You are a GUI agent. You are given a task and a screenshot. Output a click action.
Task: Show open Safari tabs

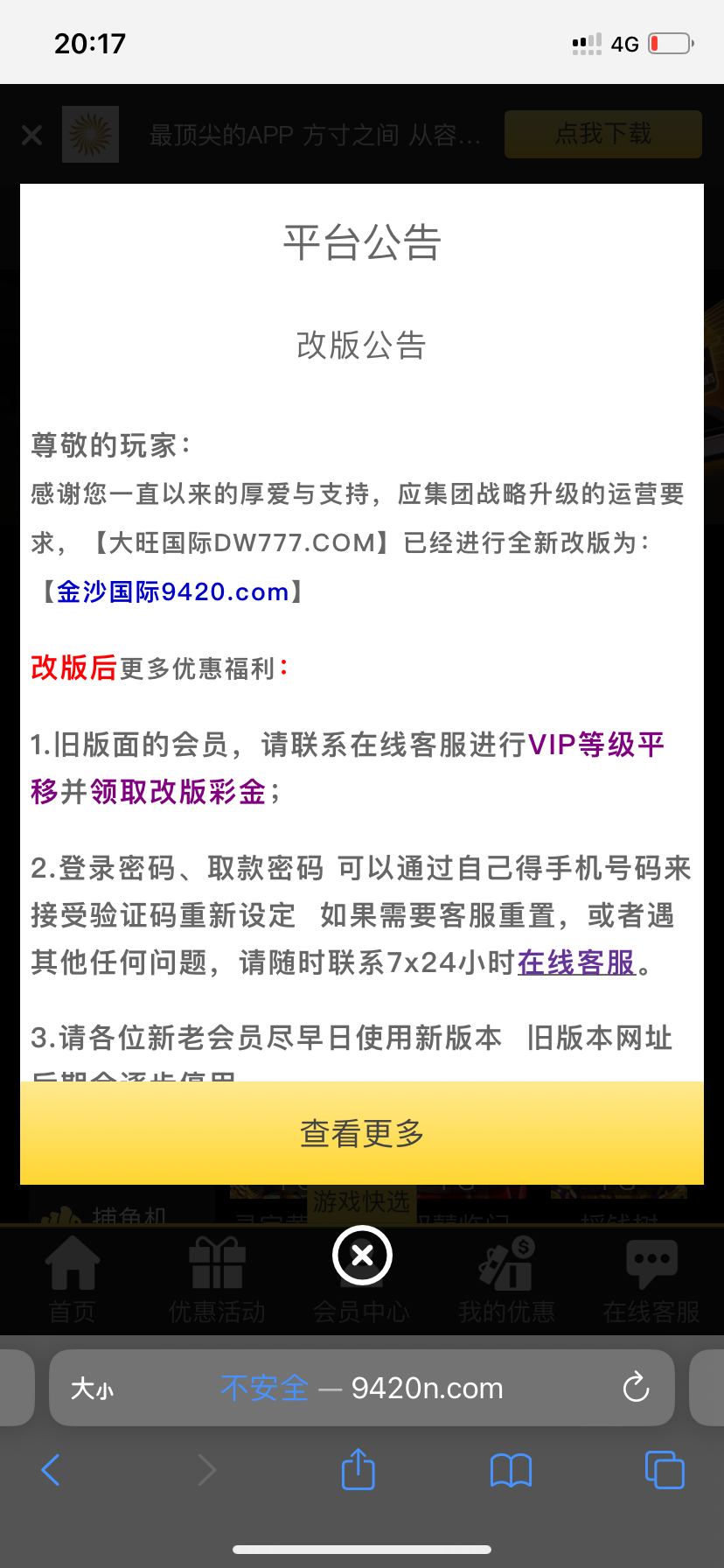pos(664,1469)
